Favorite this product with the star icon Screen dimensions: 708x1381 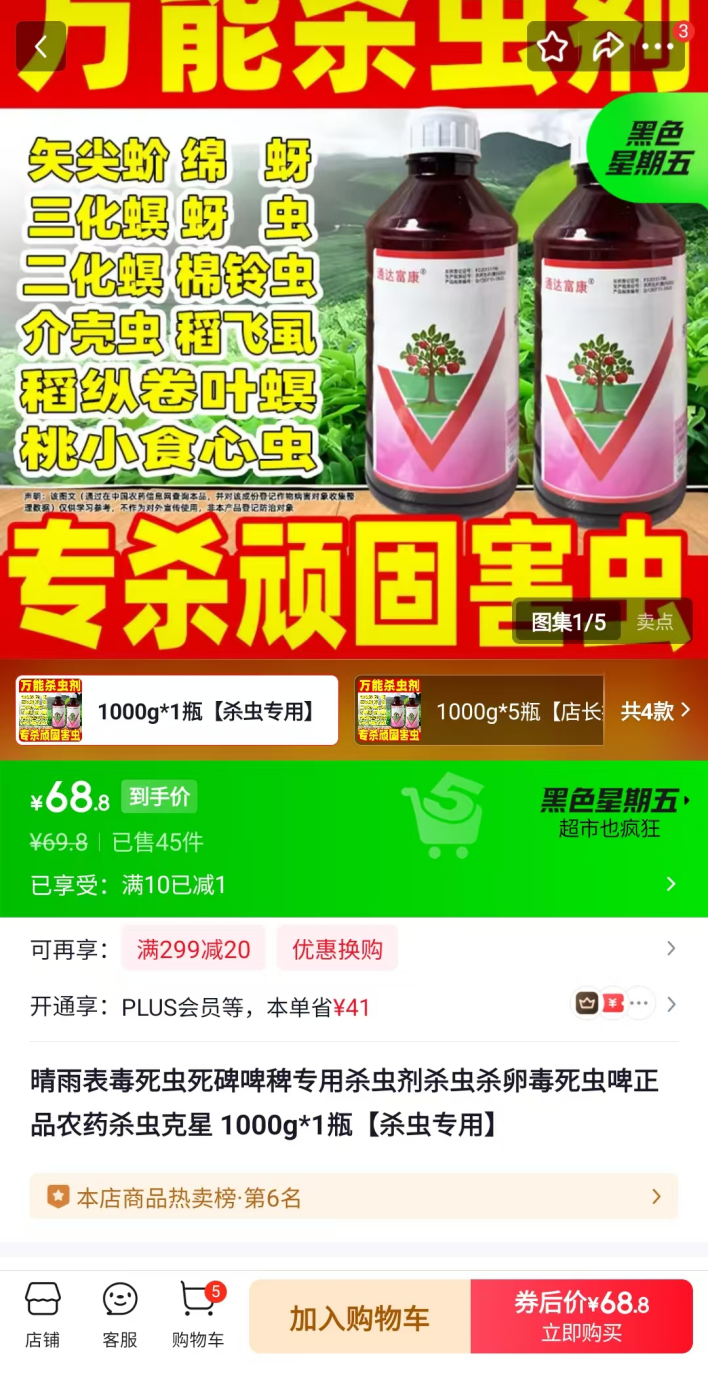(553, 47)
